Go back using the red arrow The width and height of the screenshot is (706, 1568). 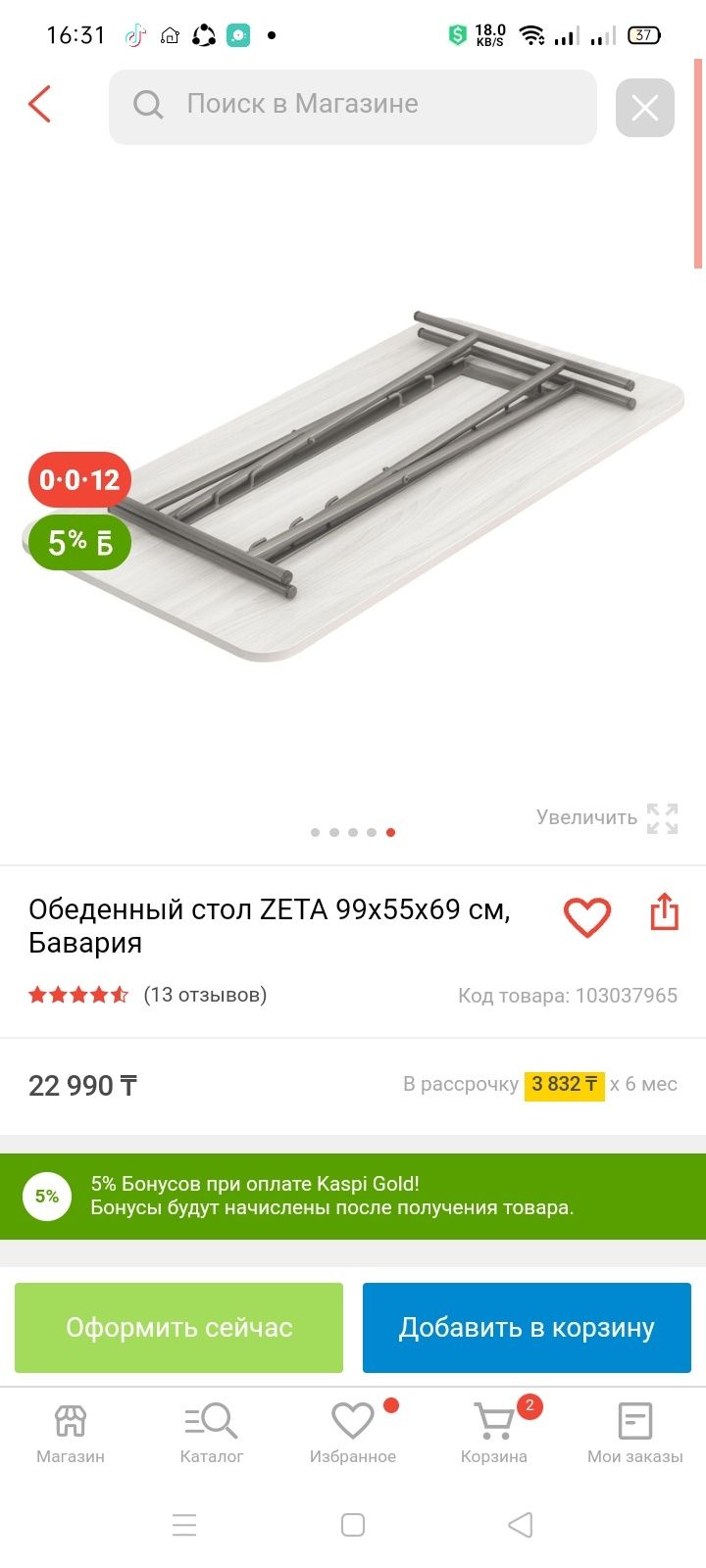pyautogui.click(x=39, y=104)
